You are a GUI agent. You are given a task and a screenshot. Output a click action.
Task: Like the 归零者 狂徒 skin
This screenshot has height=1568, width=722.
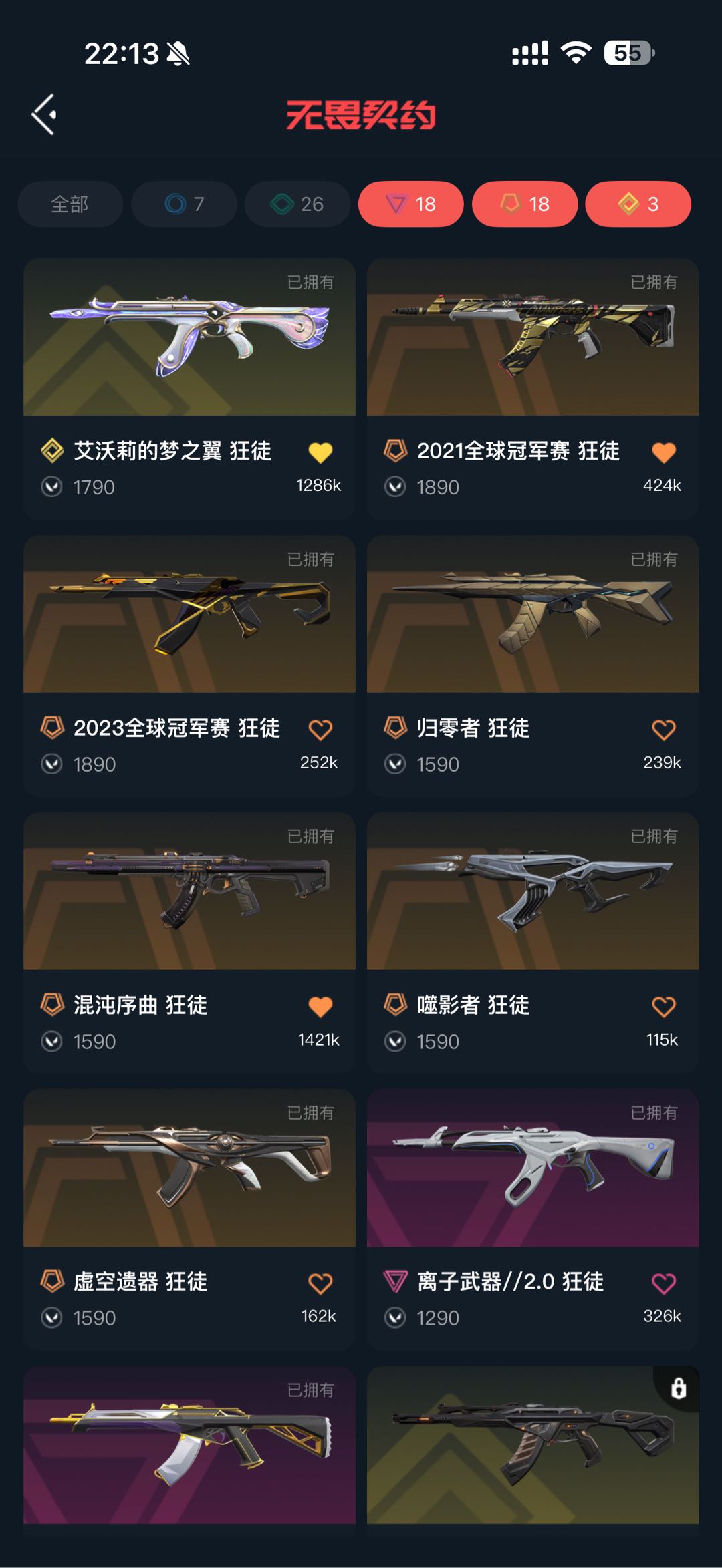[x=663, y=730]
